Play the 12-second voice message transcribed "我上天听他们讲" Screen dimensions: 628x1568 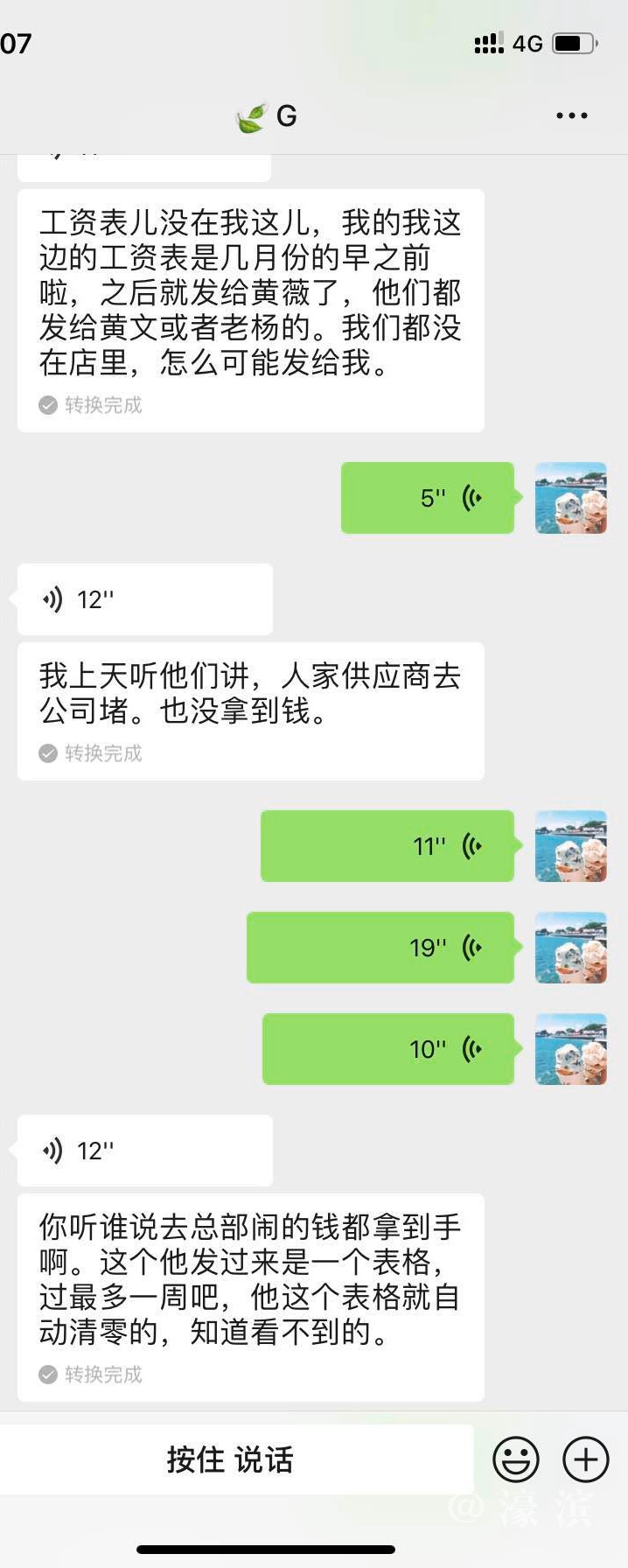tap(145, 599)
